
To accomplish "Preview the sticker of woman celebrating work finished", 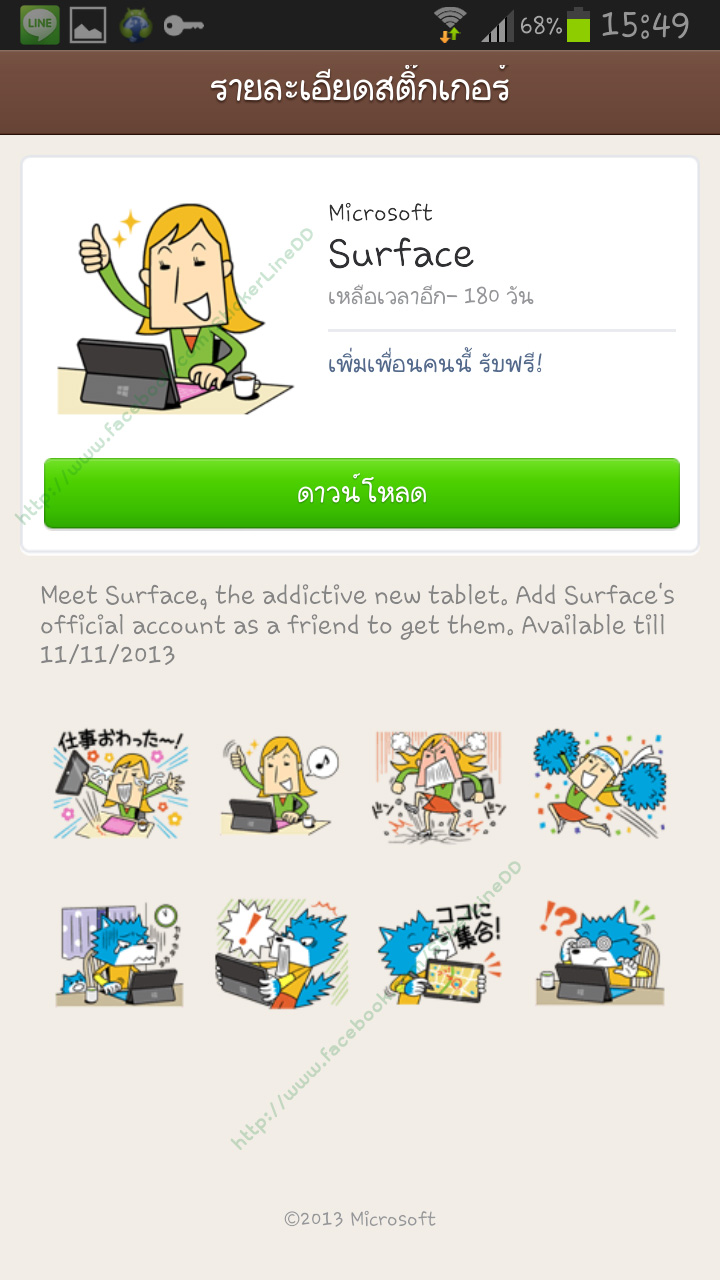I will pos(120,784).
